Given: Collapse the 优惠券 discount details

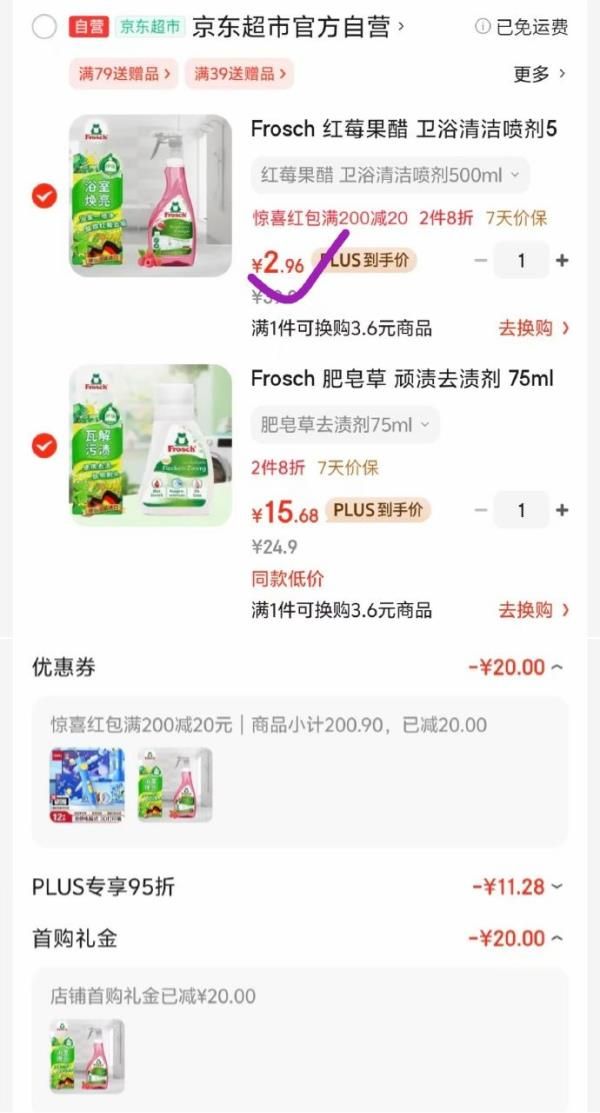Looking at the screenshot, I should coord(514,667).
